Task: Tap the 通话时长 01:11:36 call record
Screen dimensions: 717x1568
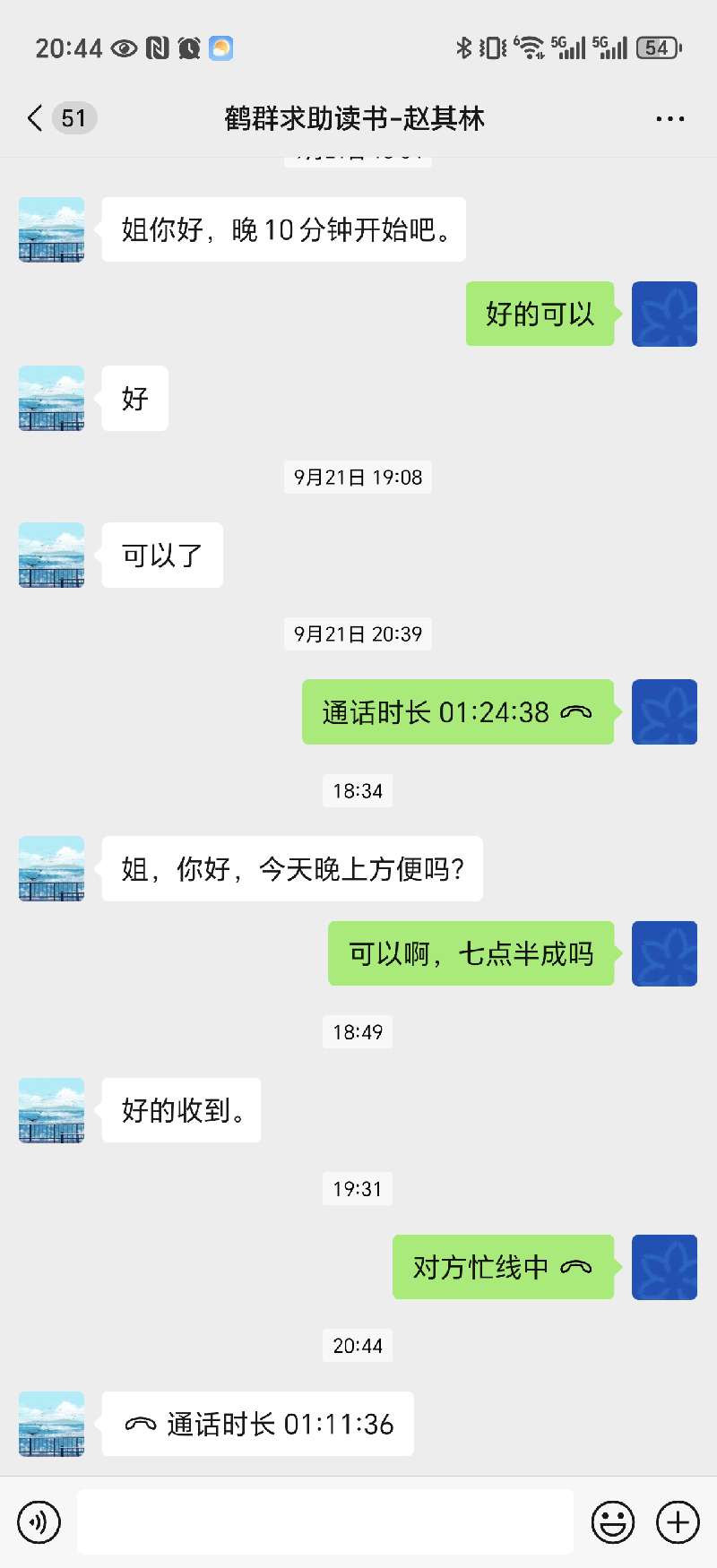Action: pyautogui.click(x=258, y=1424)
